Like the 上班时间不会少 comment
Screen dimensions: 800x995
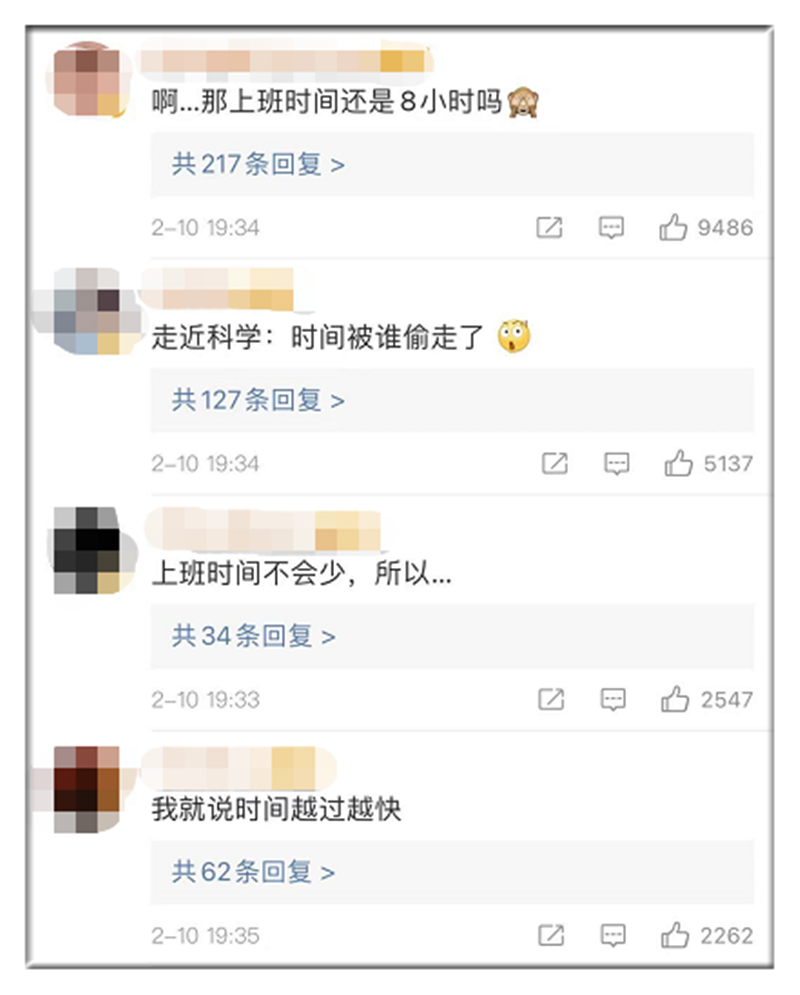tap(675, 699)
